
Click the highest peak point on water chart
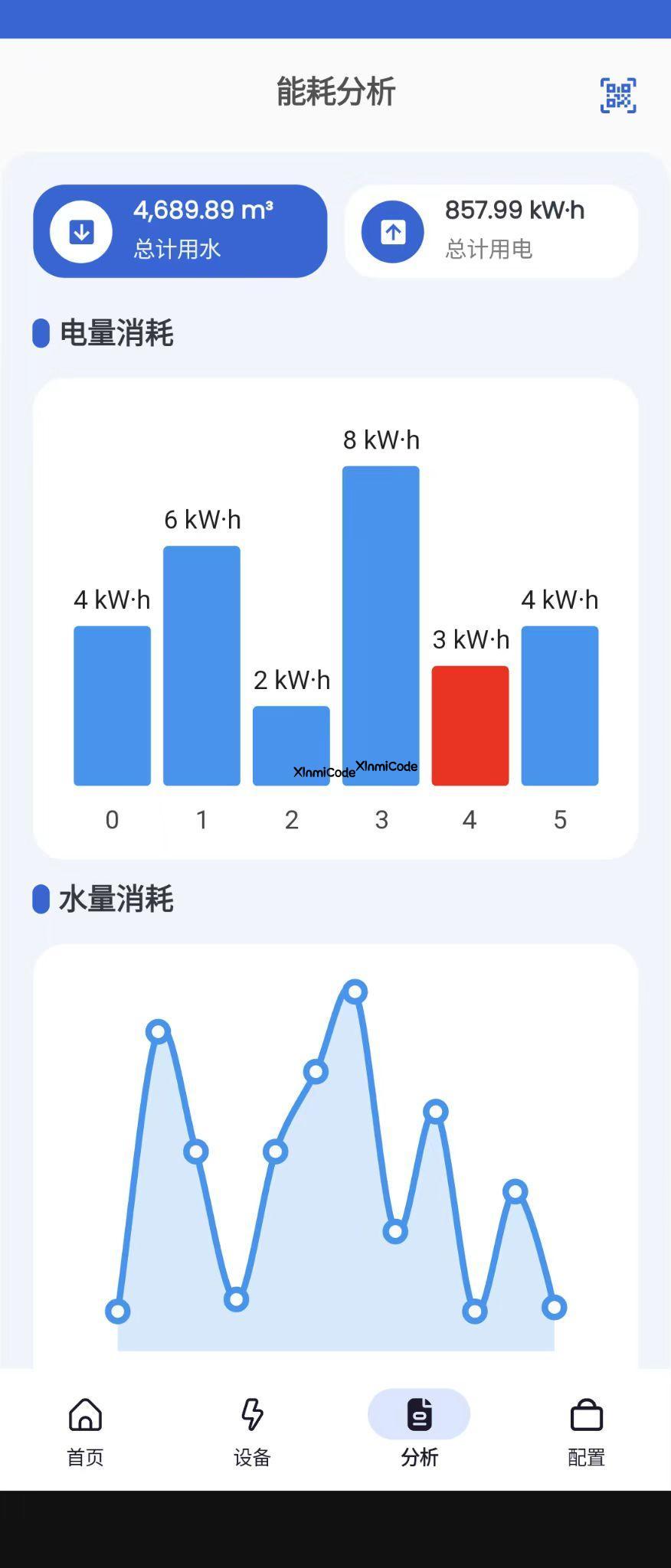pyautogui.click(x=354, y=991)
